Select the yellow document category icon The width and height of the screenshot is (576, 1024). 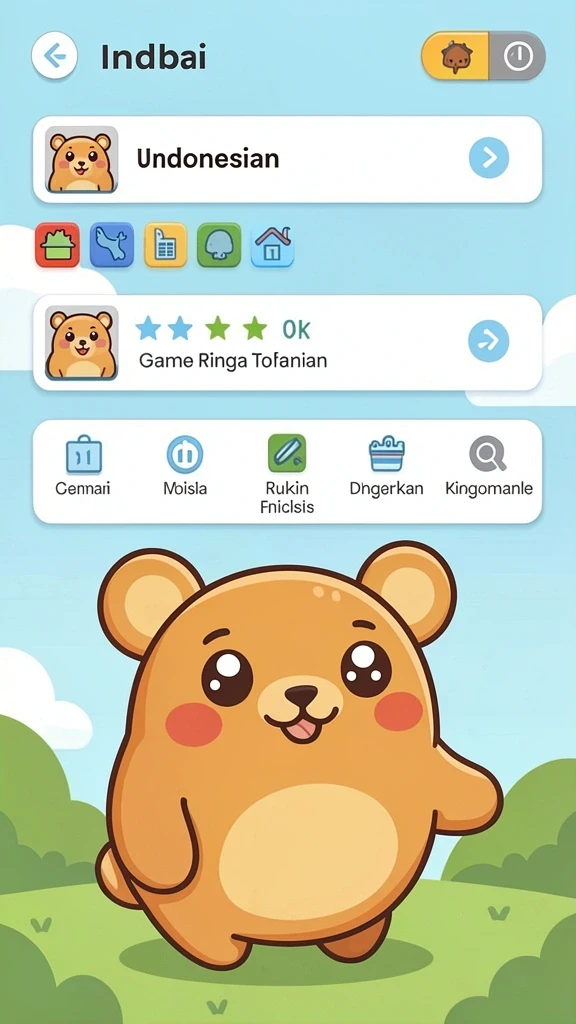coord(165,246)
